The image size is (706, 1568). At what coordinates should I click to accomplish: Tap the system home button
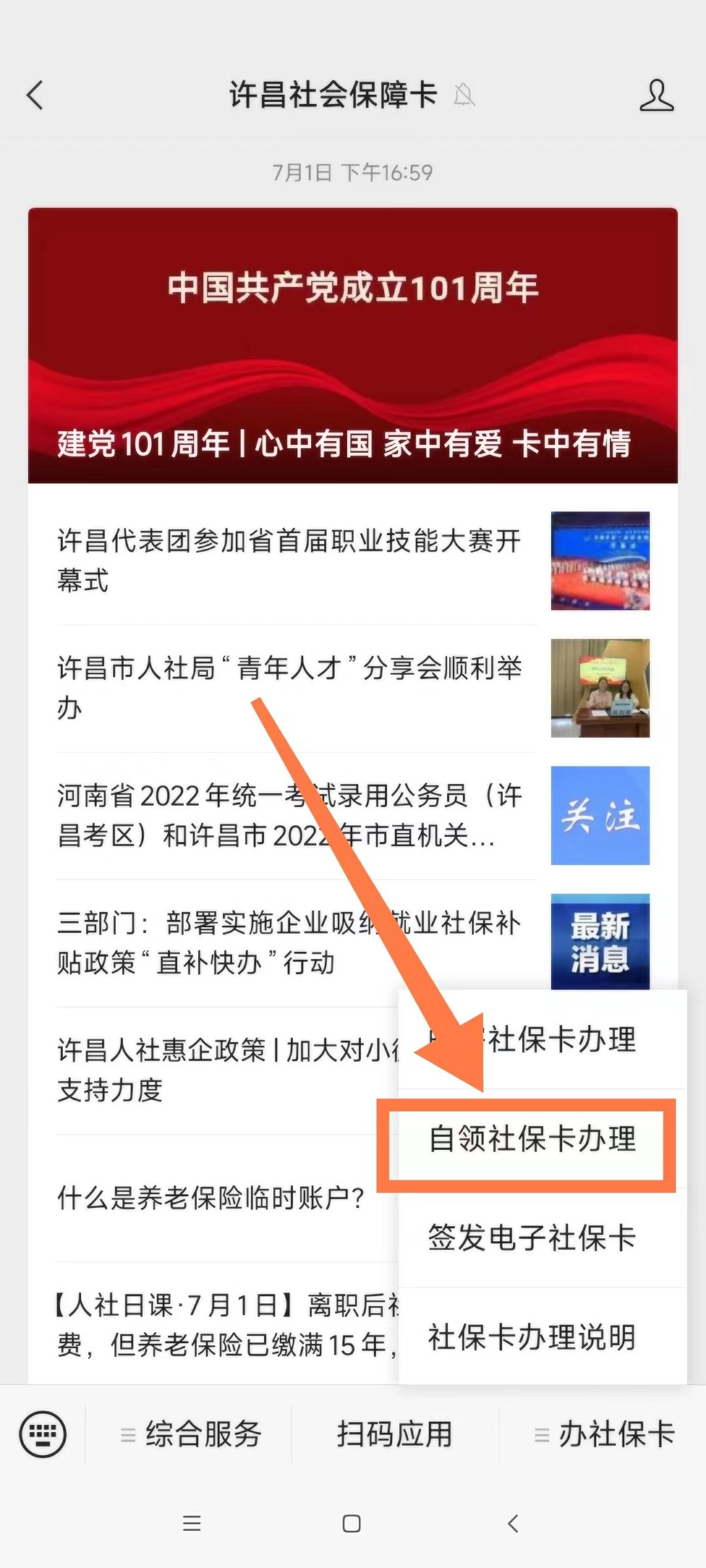point(352,1524)
